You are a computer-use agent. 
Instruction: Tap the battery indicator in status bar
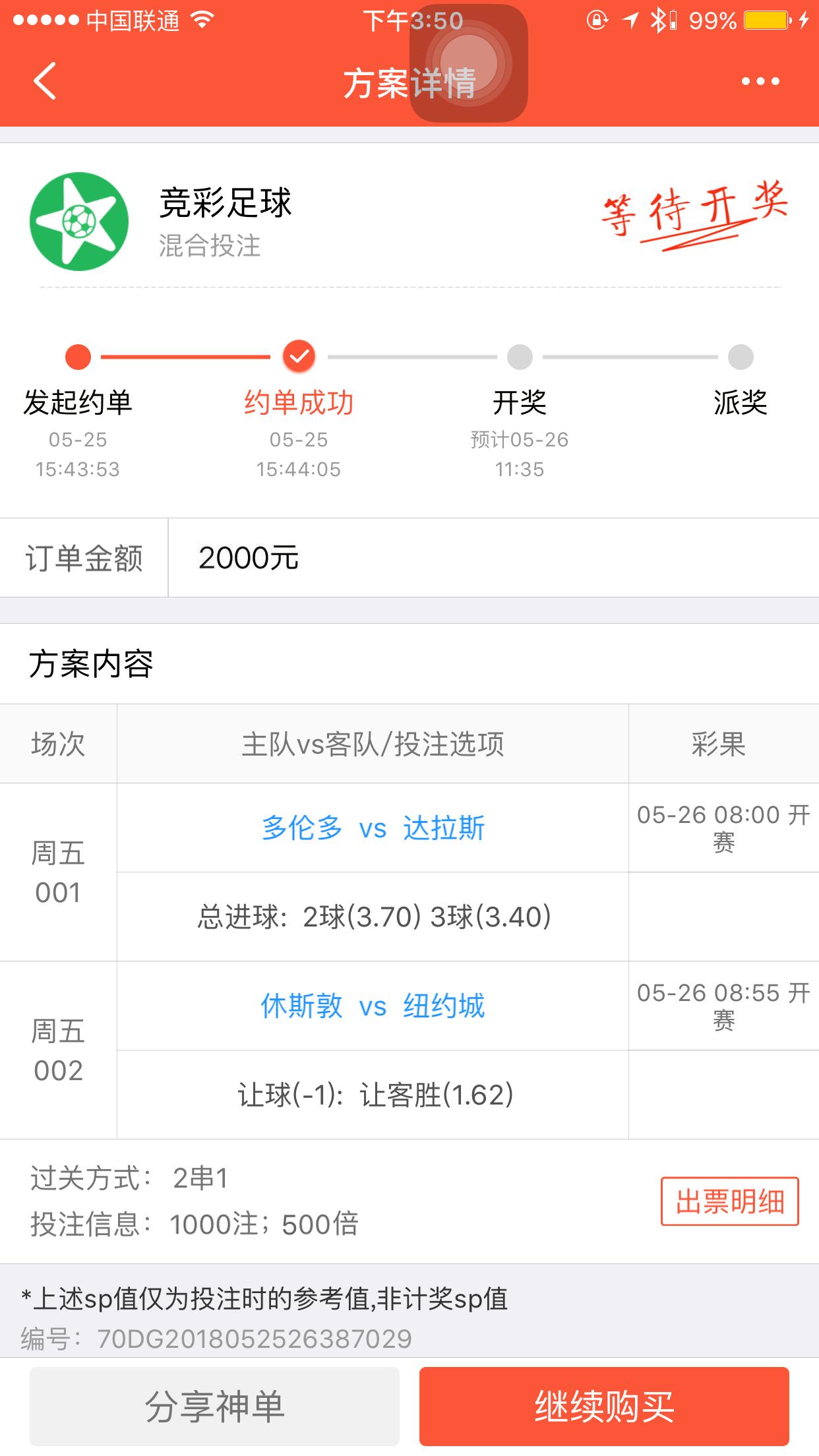pos(765,21)
